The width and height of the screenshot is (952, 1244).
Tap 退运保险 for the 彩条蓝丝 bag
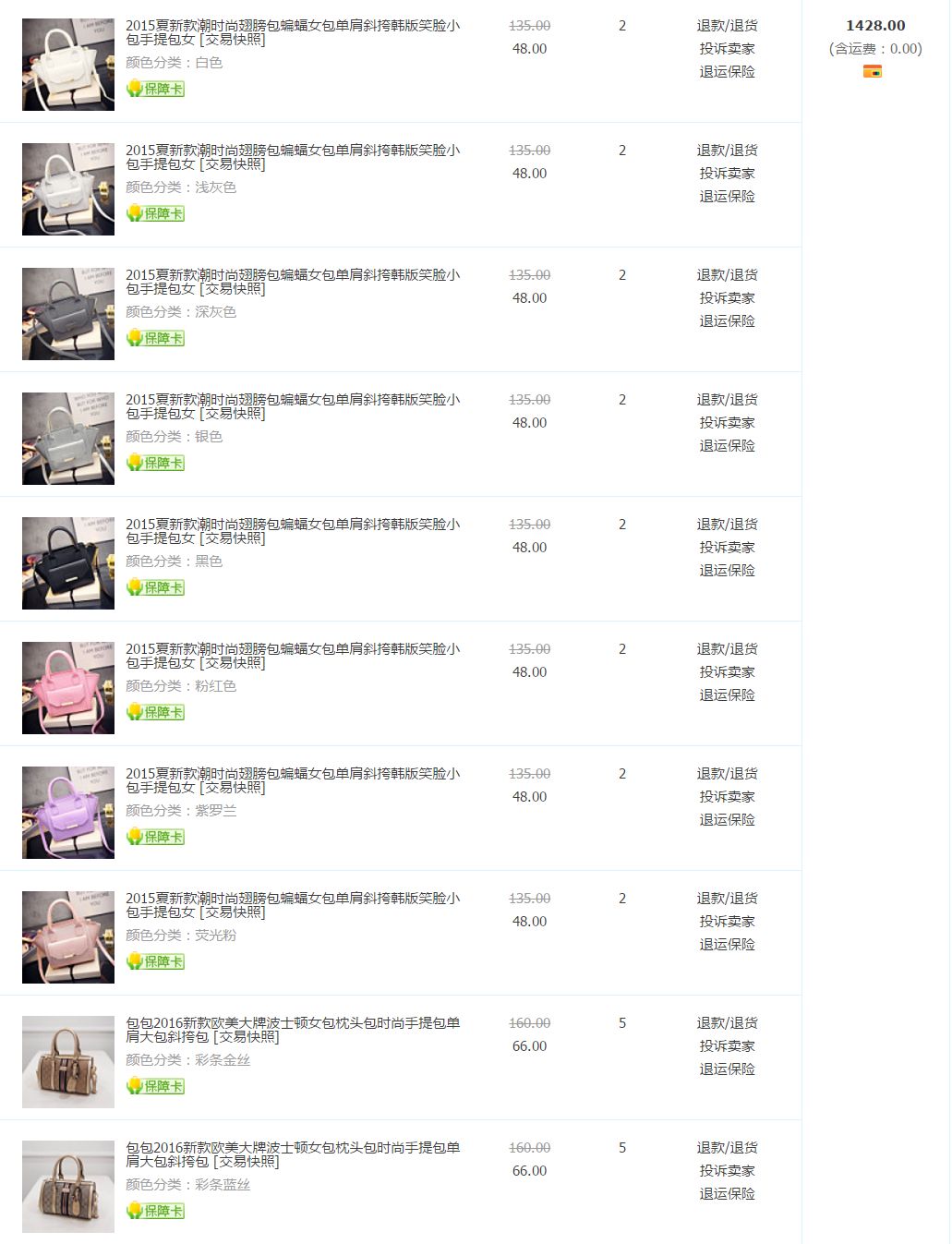click(727, 1194)
